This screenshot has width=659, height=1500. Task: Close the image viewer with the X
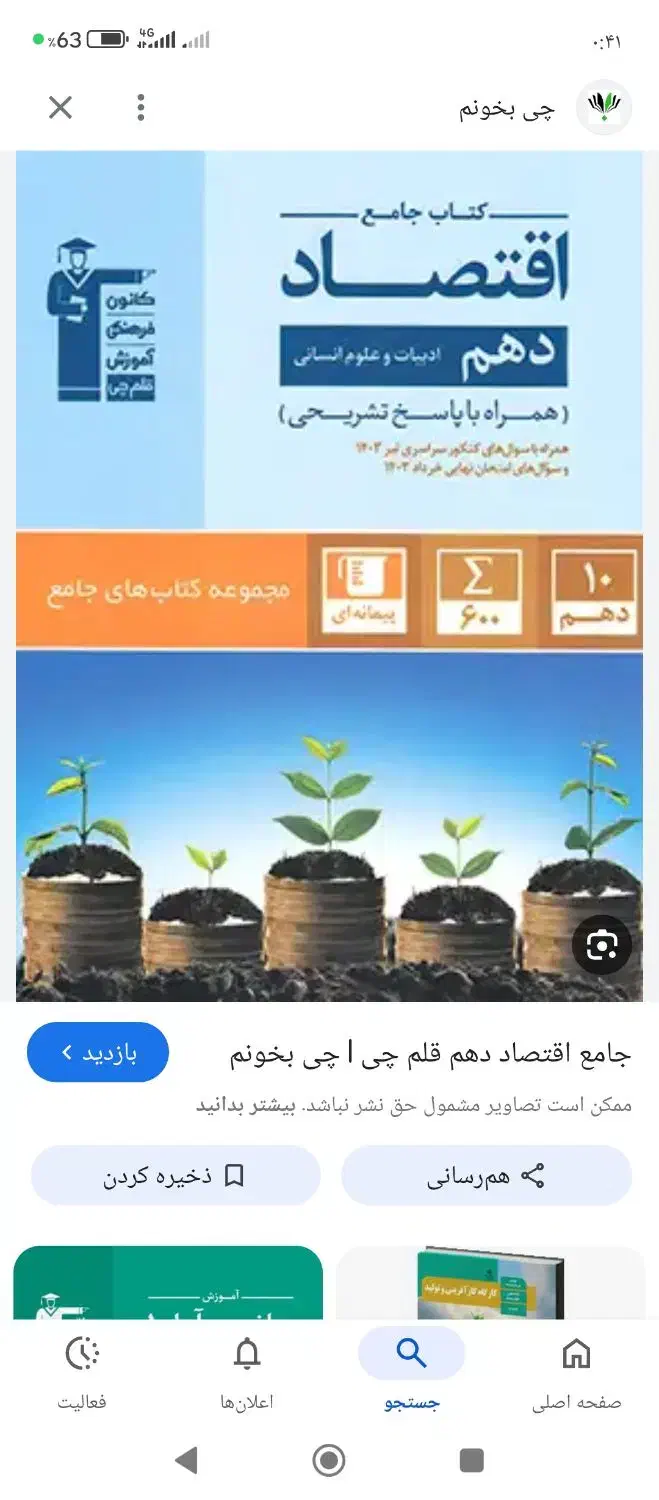tap(61, 107)
